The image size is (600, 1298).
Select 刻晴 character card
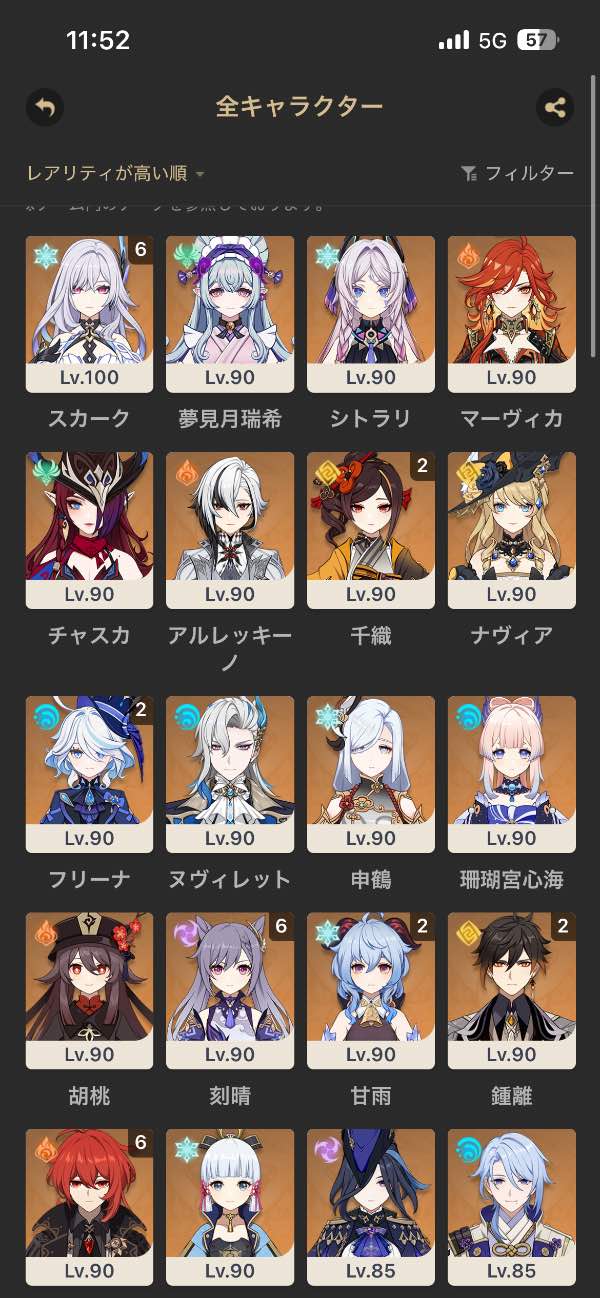pos(230,989)
